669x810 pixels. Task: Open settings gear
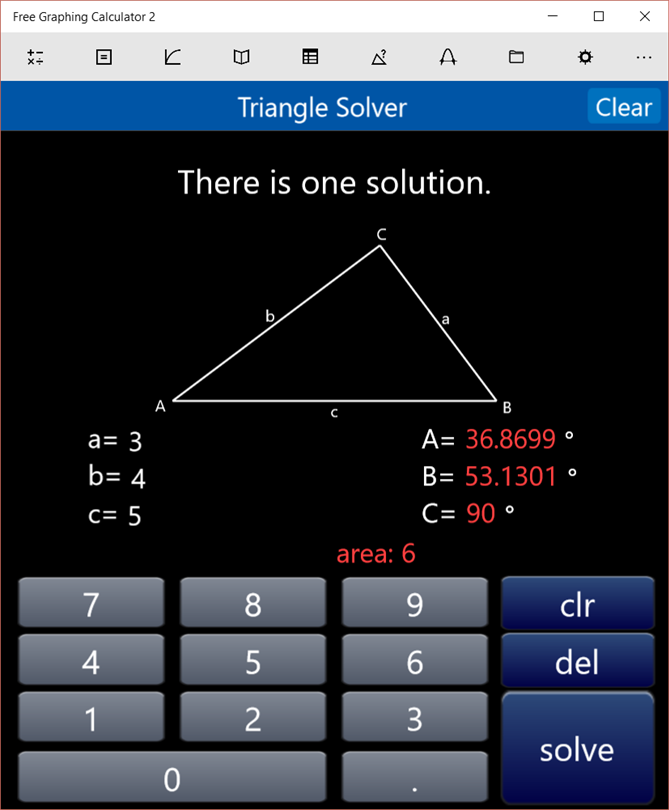coord(585,57)
